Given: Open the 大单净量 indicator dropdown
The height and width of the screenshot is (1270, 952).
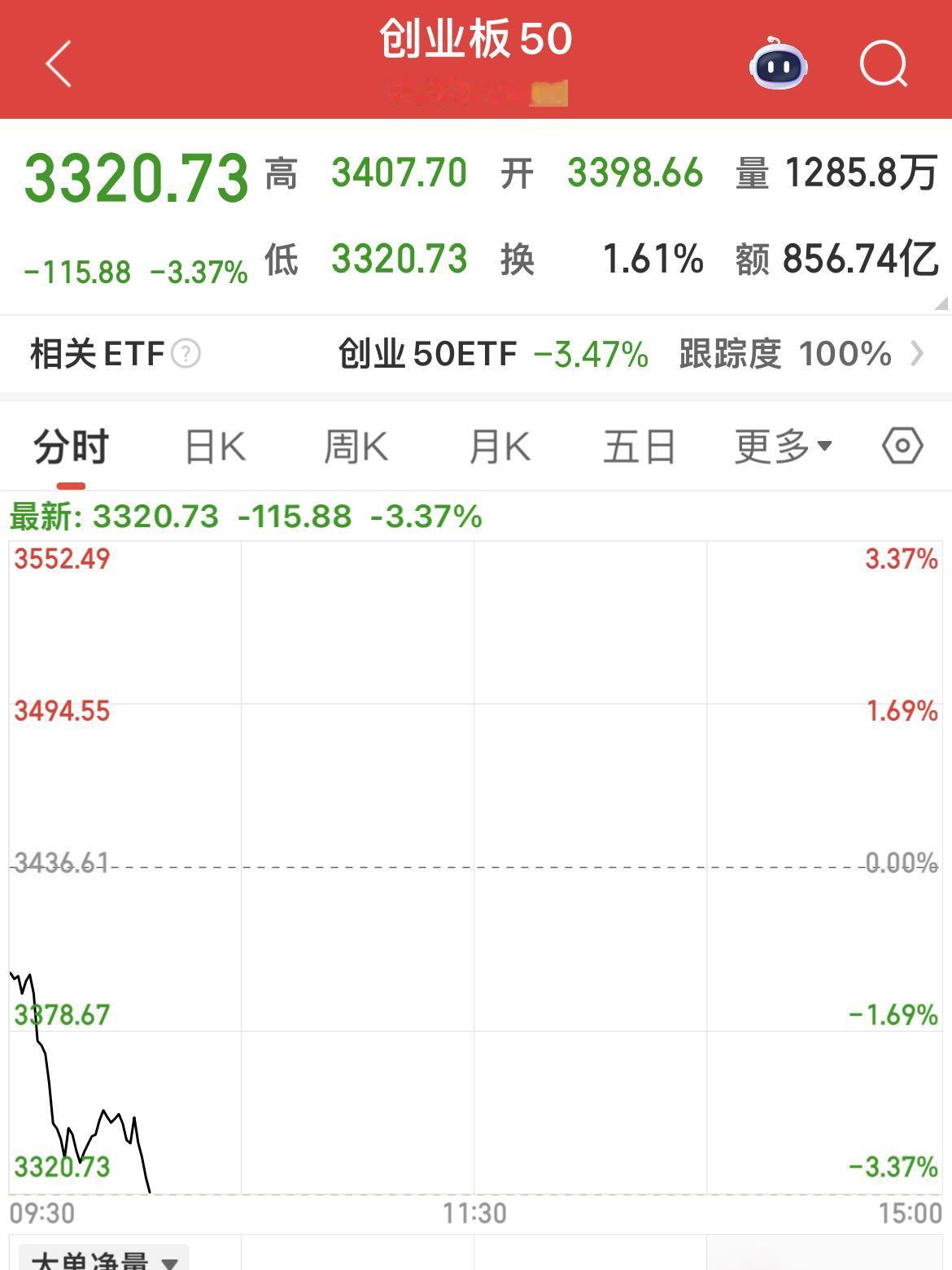Looking at the screenshot, I should tap(102, 1260).
